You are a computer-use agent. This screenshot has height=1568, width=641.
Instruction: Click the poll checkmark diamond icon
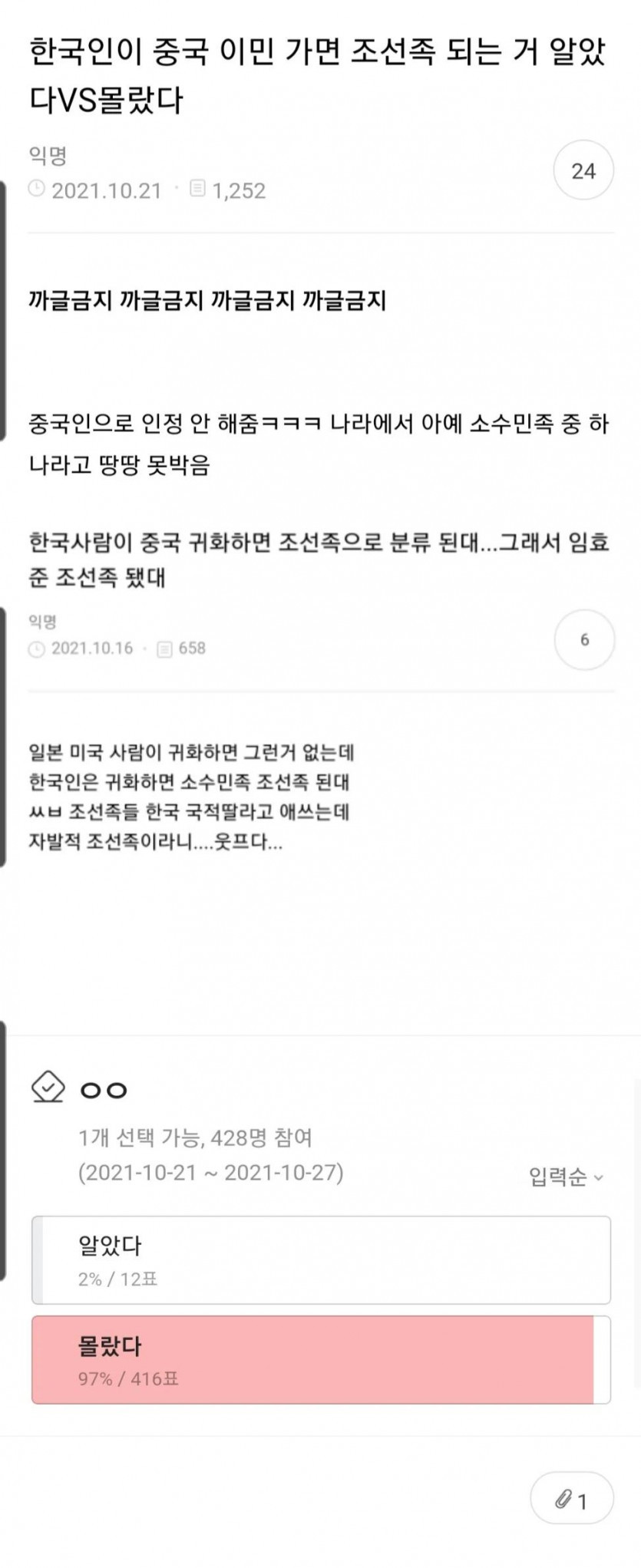(48, 1088)
